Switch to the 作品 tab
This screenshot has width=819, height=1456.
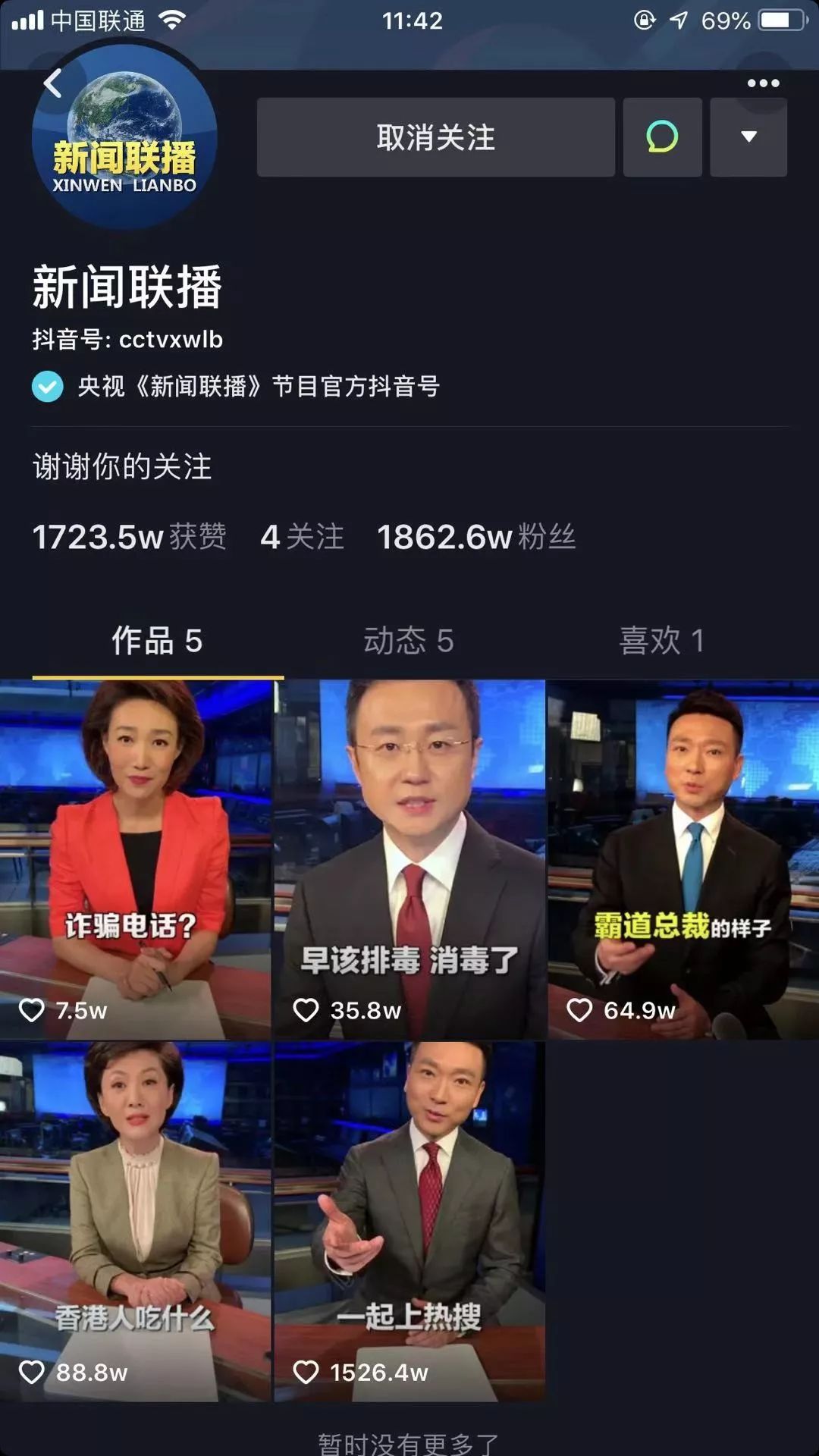[157, 641]
